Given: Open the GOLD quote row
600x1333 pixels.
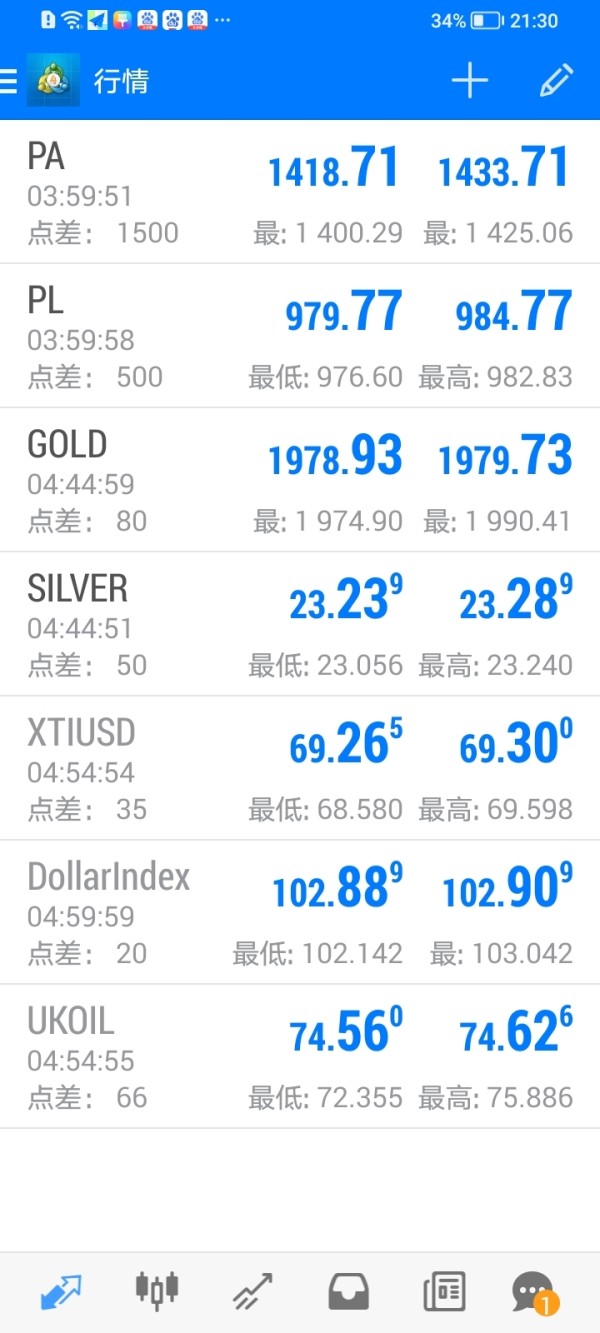Looking at the screenshot, I should click(300, 480).
